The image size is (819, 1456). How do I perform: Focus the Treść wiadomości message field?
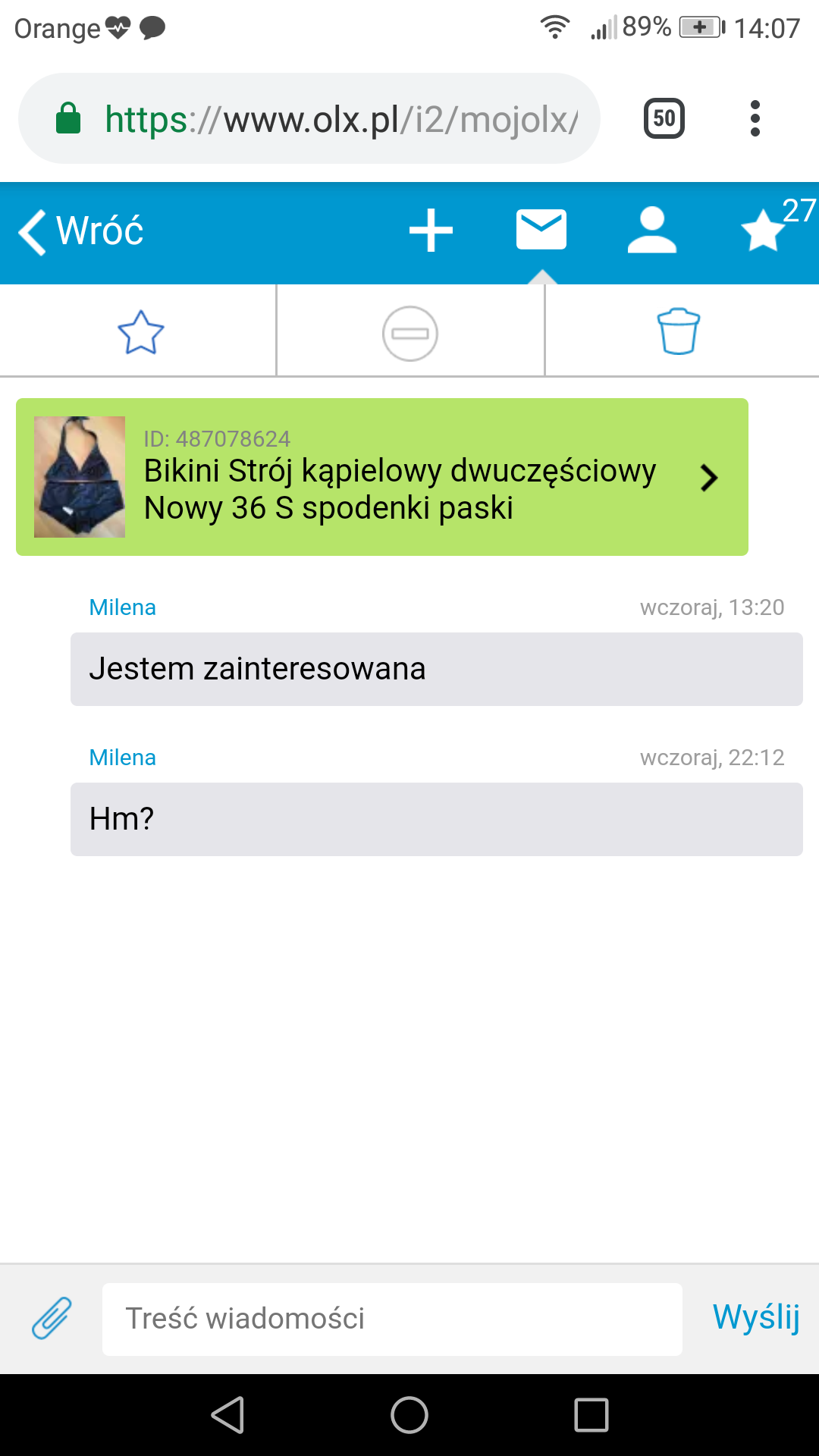(392, 1319)
